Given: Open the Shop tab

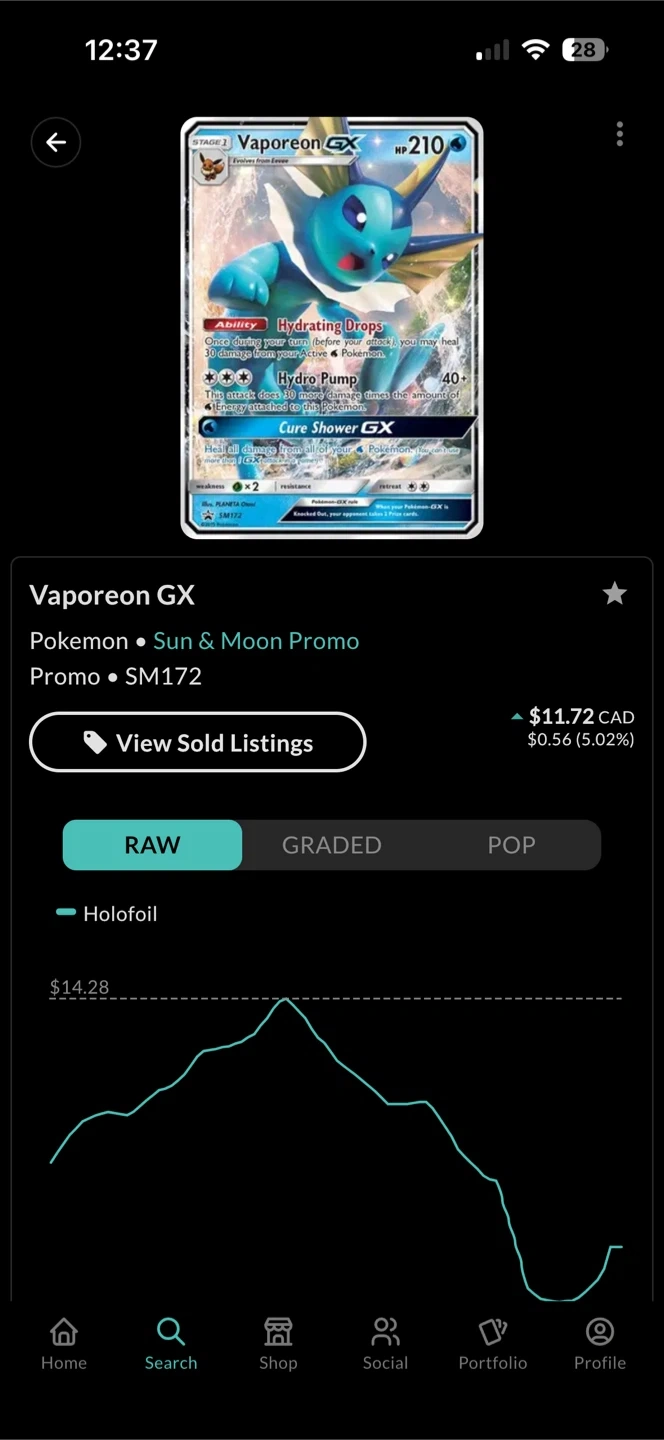Looking at the screenshot, I should tap(278, 1344).
